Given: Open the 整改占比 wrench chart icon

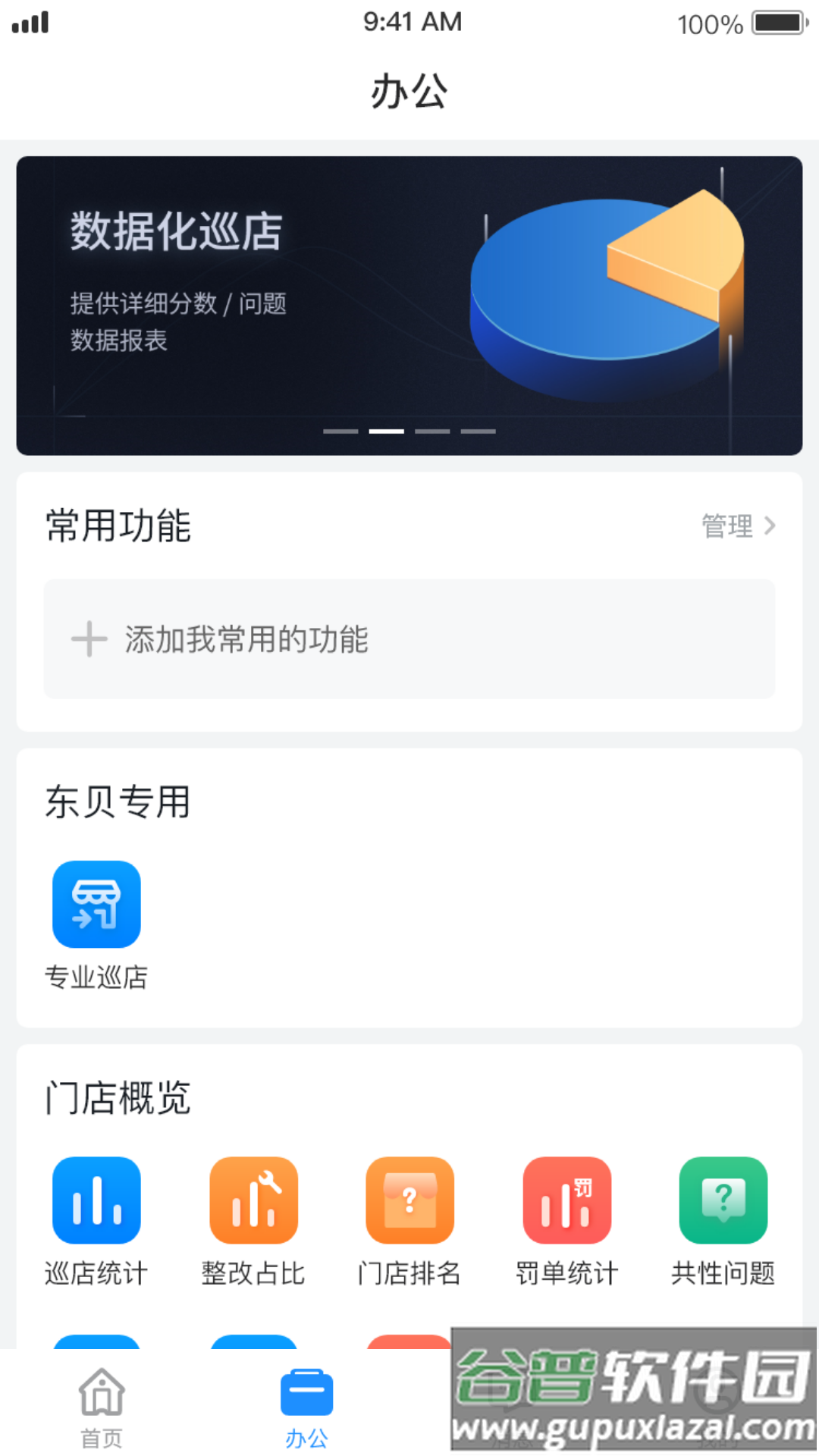Looking at the screenshot, I should (253, 1201).
